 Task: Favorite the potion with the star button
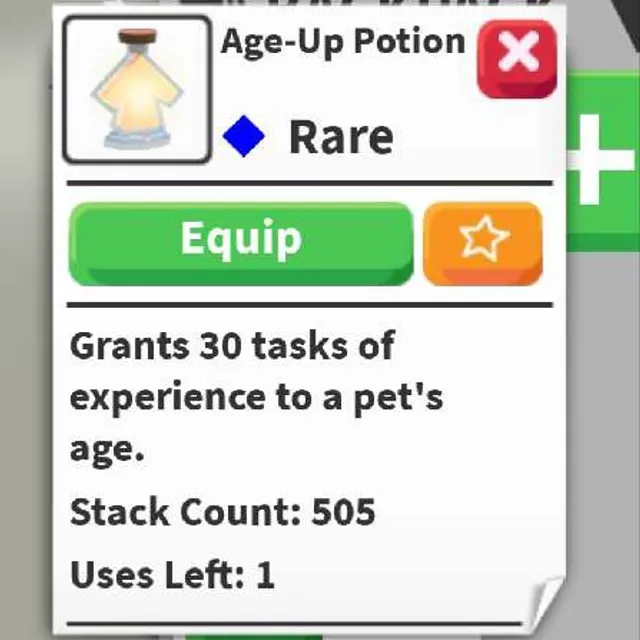[x=483, y=244]
